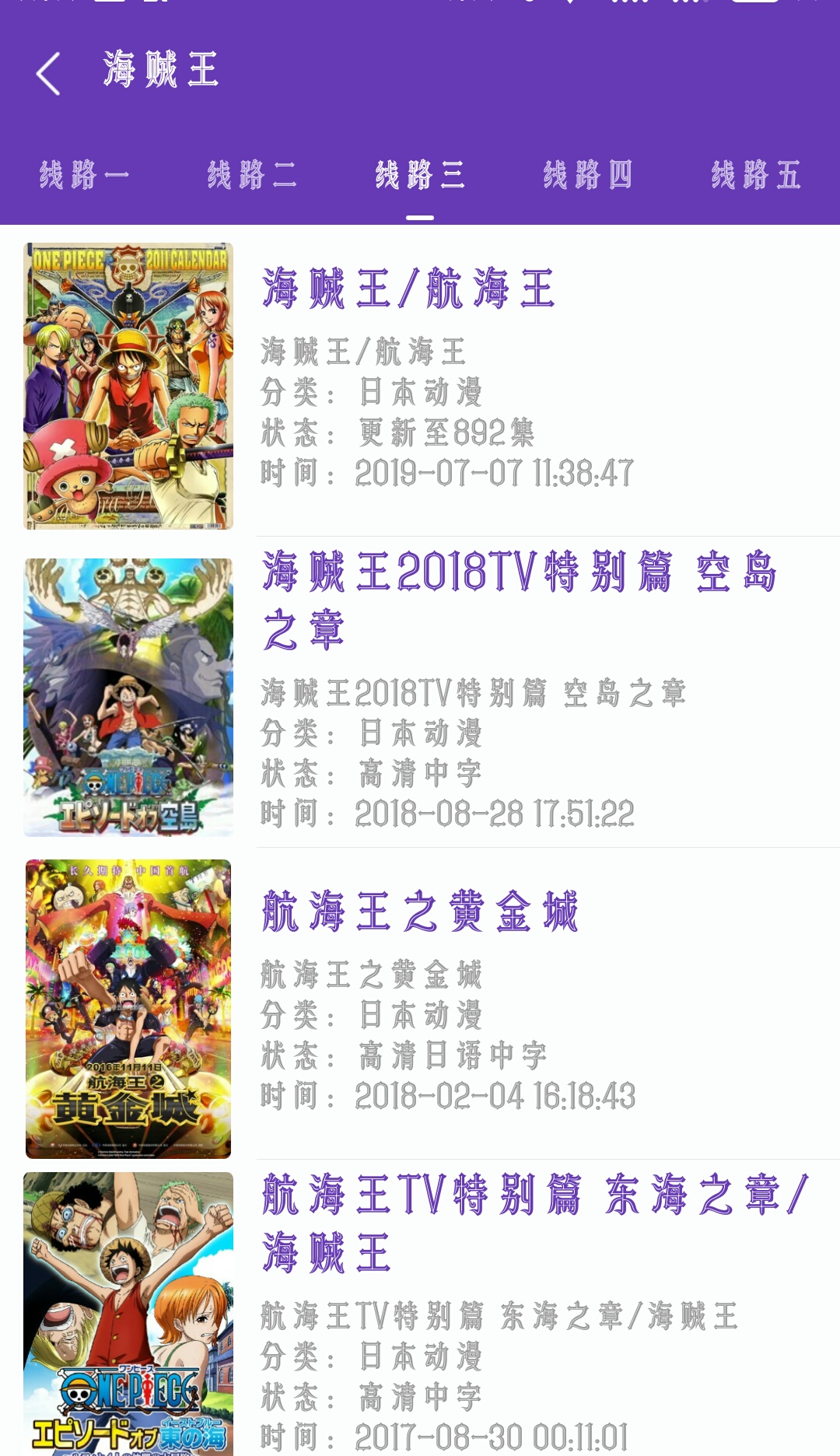This screenshot has width=840, height=1456.
Task: Tap the back arrow to return
Action: click(x=48, y=74)
